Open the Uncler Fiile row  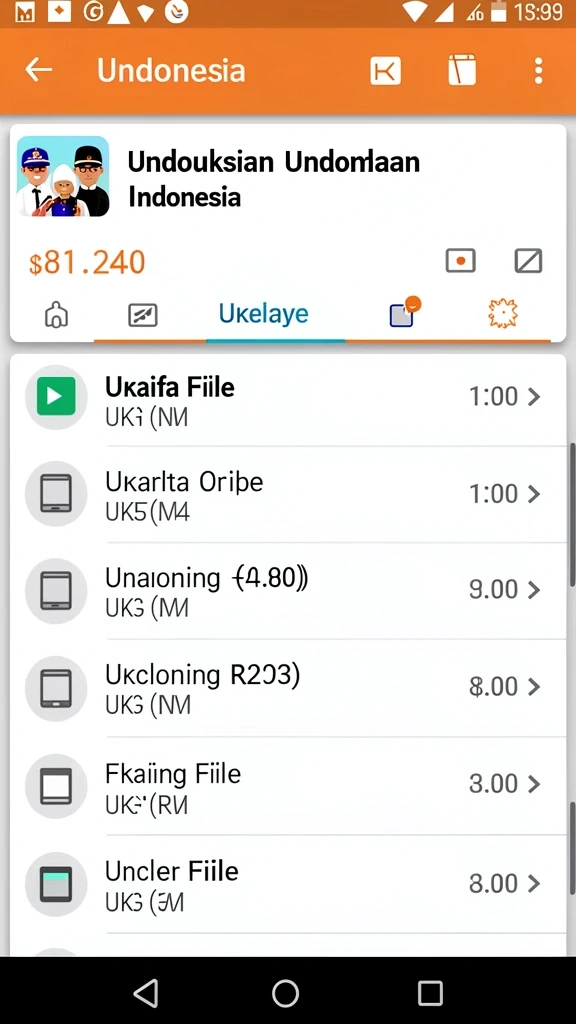[288, 884]
